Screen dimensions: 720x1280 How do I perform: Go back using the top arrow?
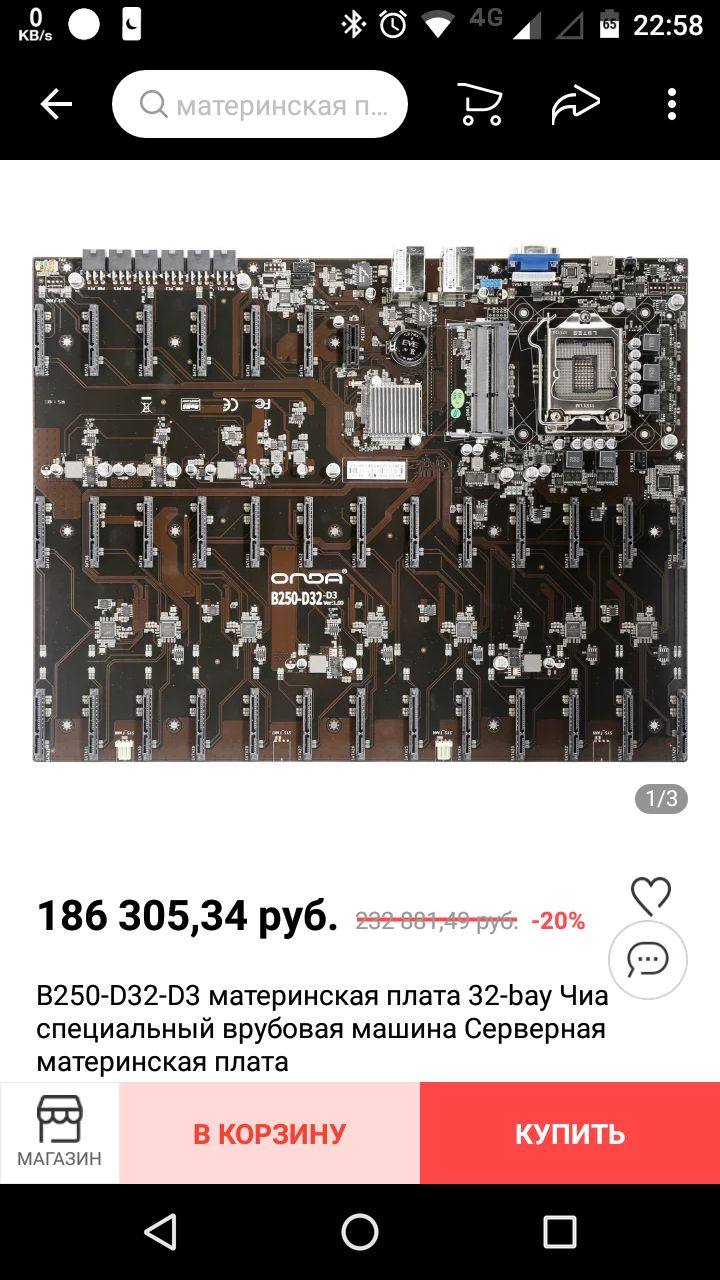pyautogui.click(x=56, y=104)
